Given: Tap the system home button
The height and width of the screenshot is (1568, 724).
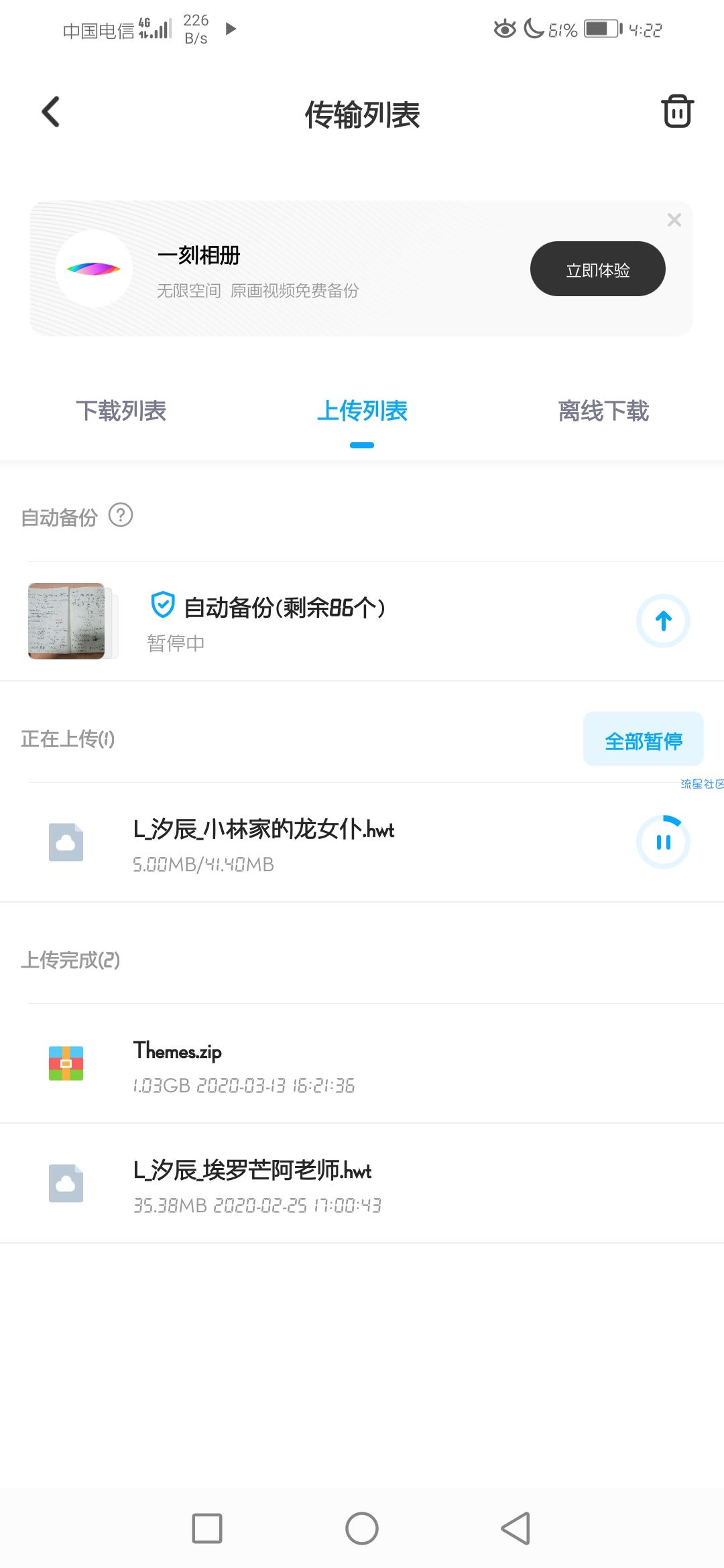Looking at the screenshot, I should click(x=362, y=1528).
